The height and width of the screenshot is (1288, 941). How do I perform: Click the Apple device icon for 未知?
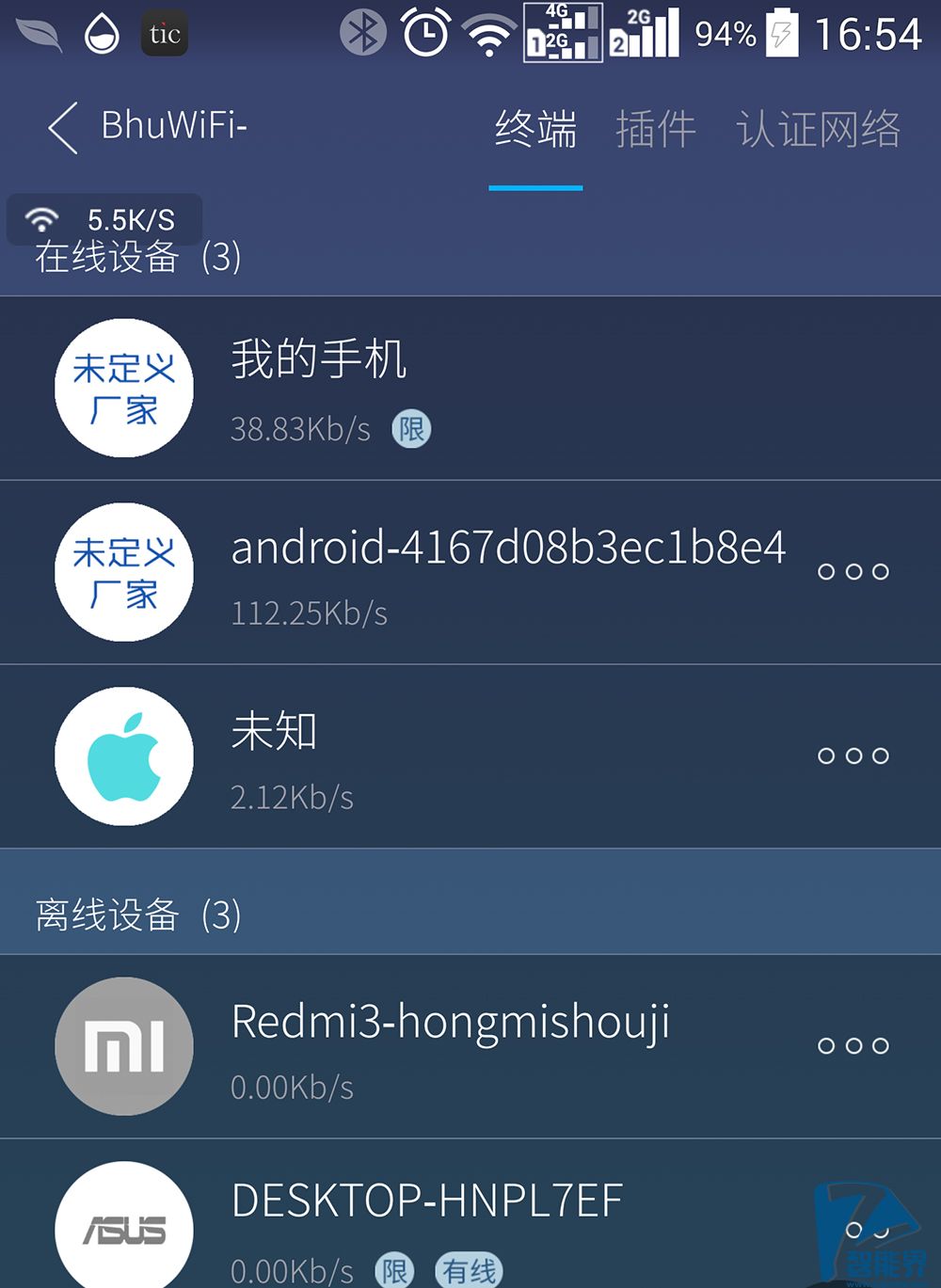click(x=123, y=755)
